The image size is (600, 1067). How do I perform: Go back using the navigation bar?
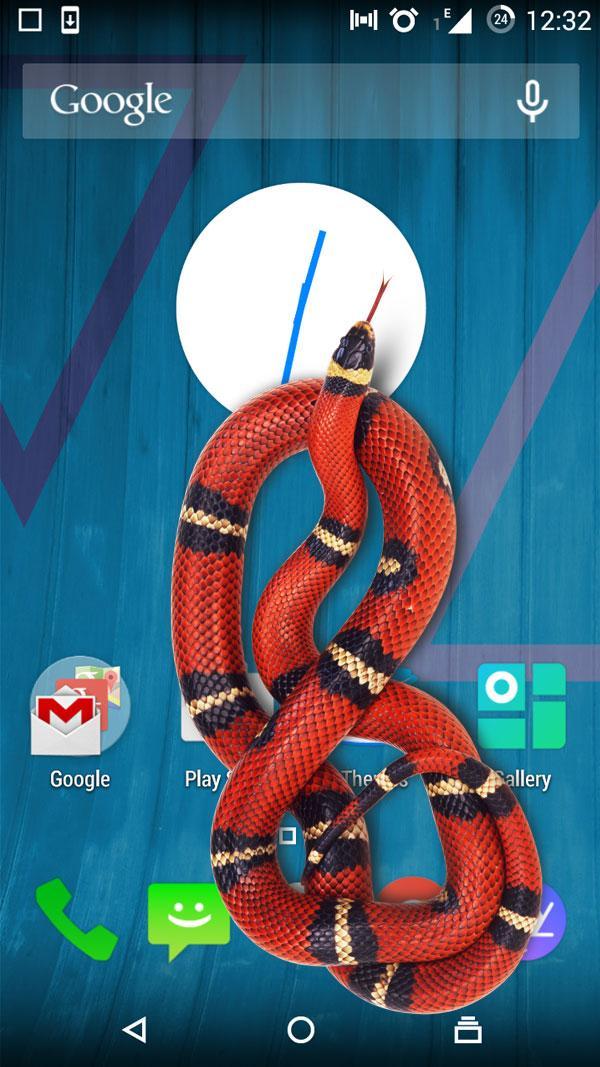134,1030
